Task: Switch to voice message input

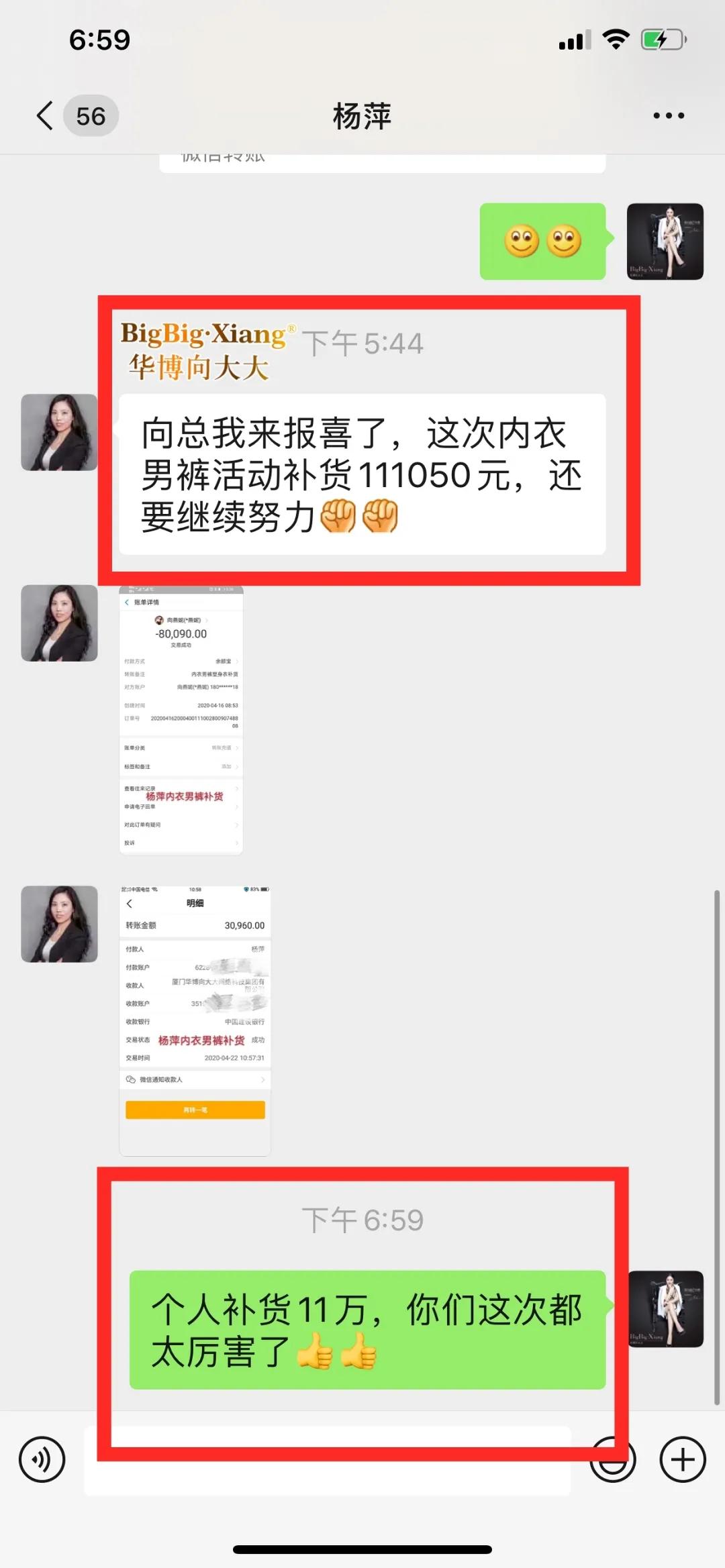Action: pos(42,1459)
